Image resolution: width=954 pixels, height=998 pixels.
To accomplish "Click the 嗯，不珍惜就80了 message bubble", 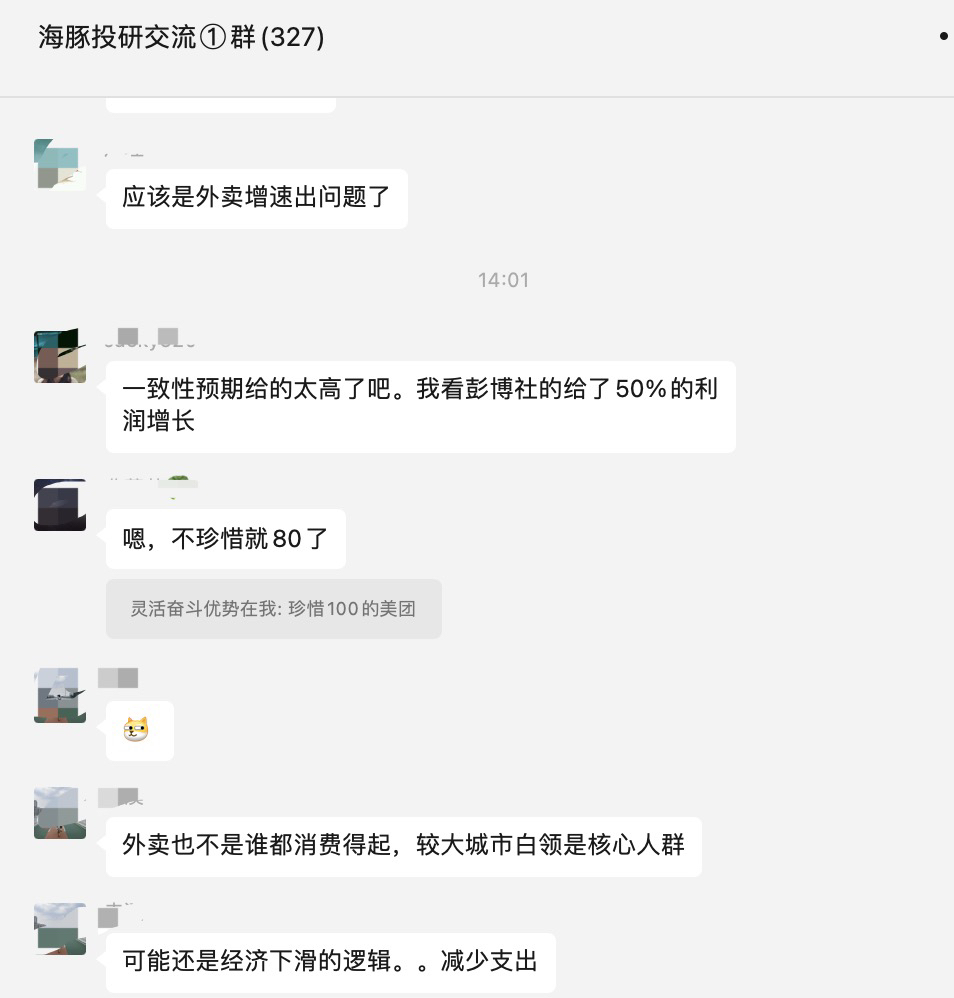I will click(224, 538).
